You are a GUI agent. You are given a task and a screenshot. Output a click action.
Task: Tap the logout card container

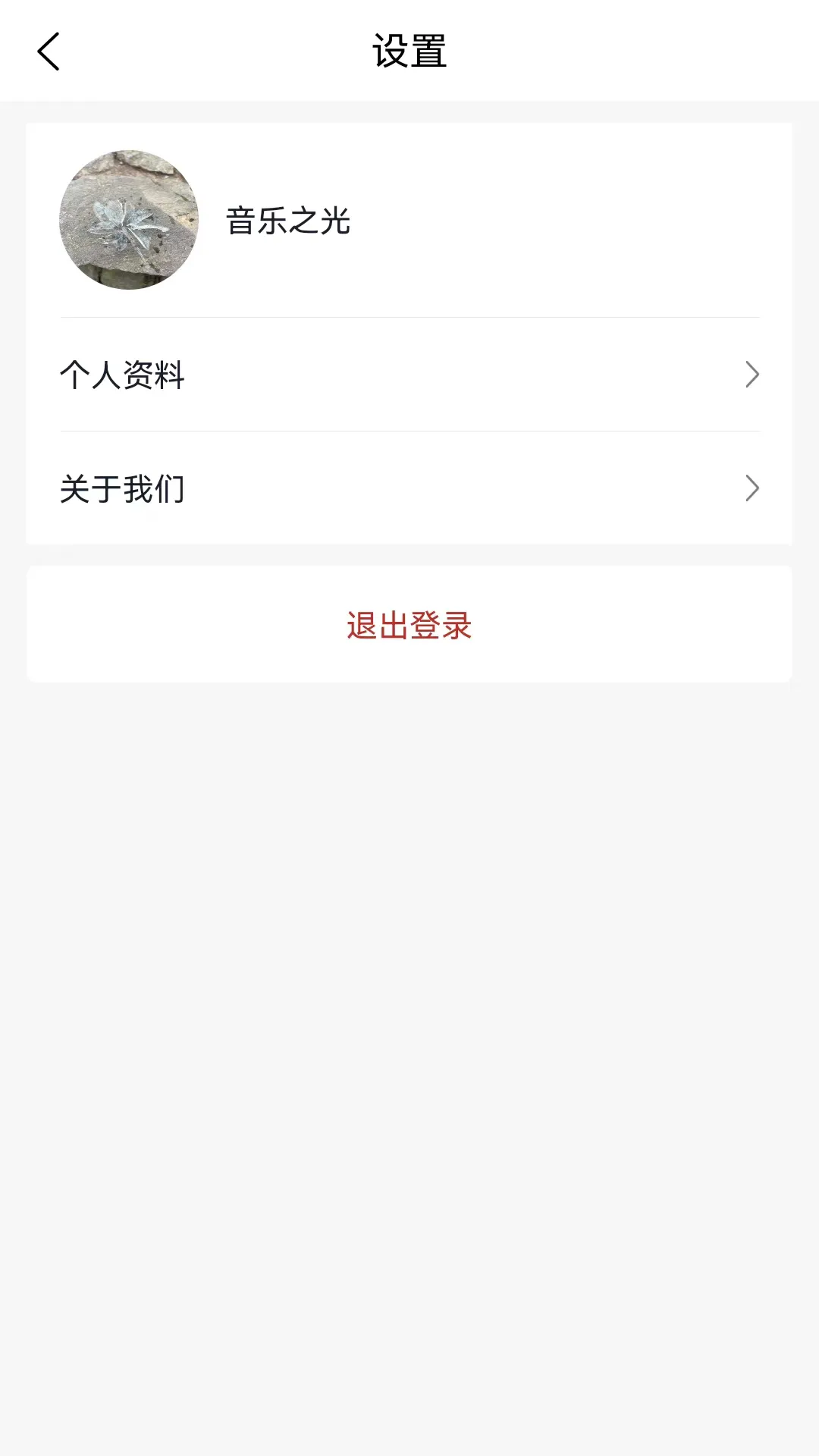click(409, 624)
